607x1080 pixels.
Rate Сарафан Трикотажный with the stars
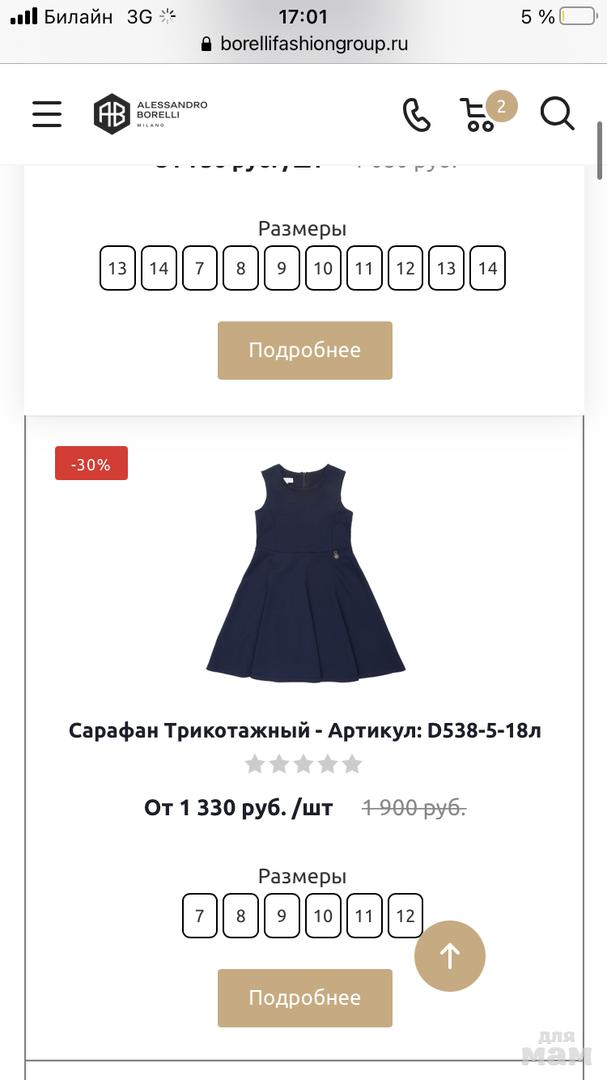(304, 765)
